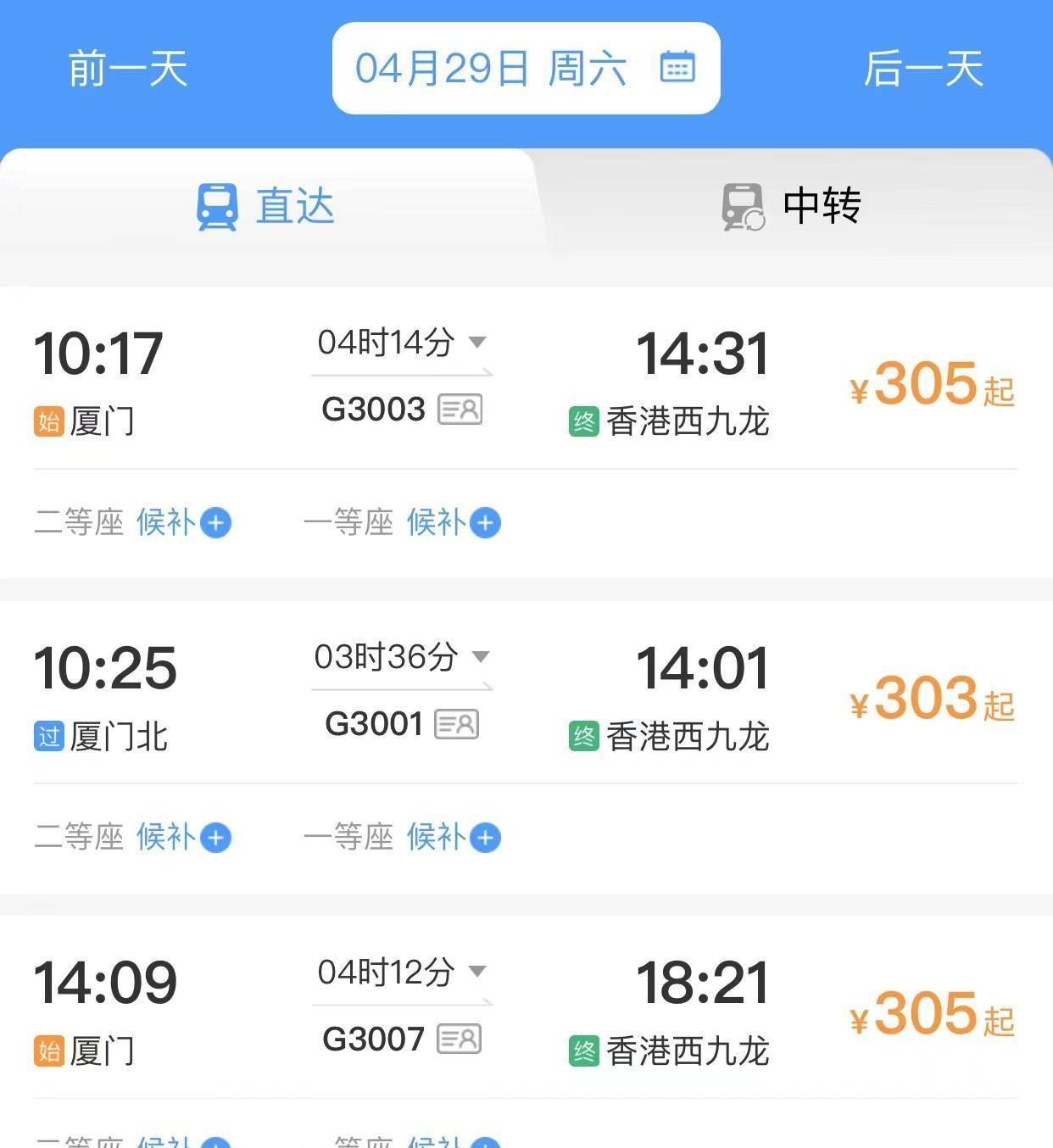The image size is (1053, 1148).
Task: Switch to the 中转 transfer tab
Action: click(x=791, y=206)
